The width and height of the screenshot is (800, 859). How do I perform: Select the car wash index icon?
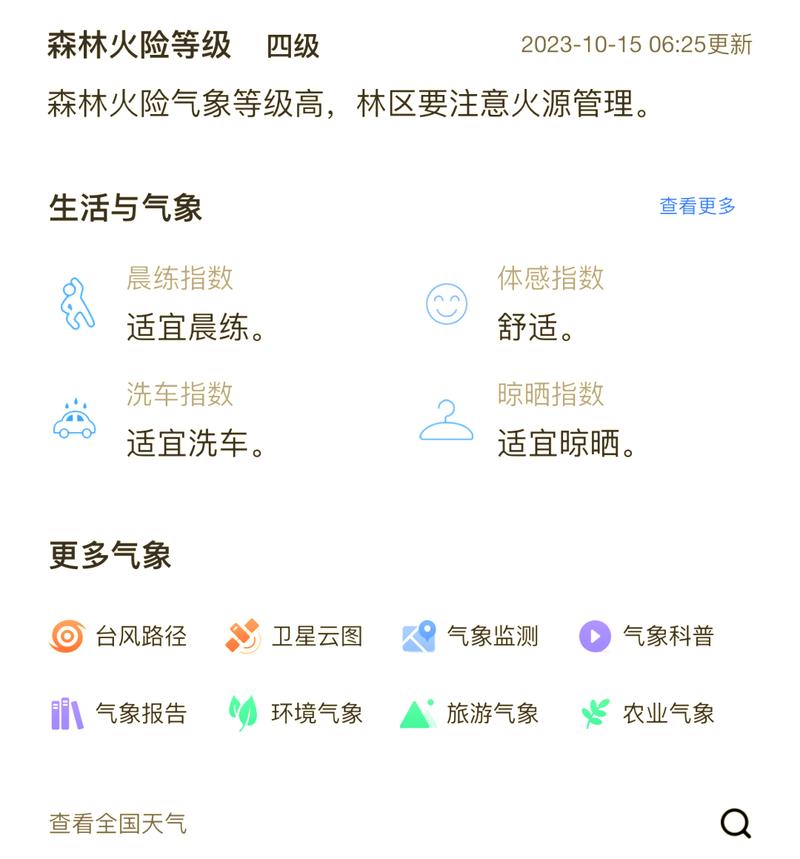[74, 420]
